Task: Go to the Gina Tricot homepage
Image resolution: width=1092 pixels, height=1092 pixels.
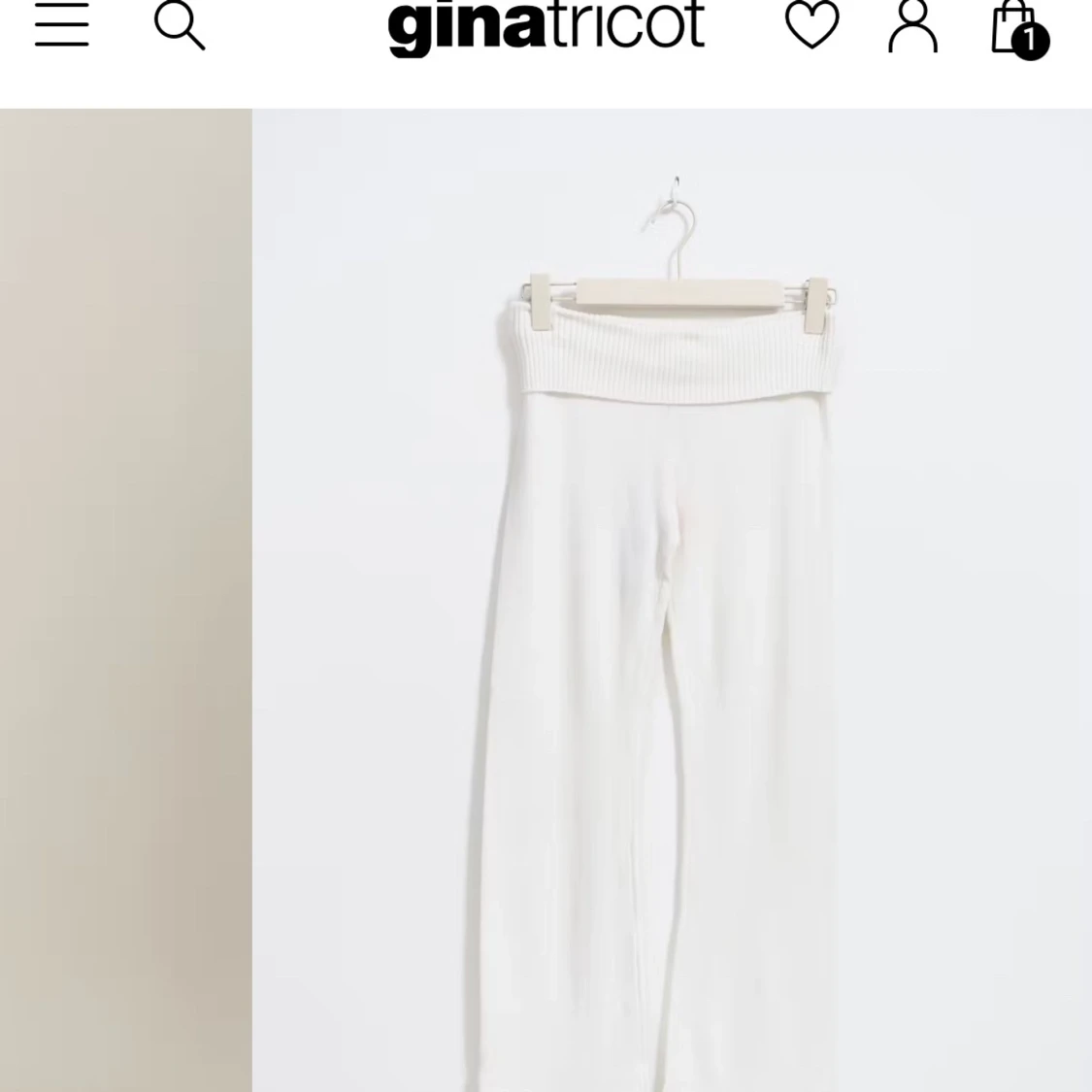Action: point(546,26)
